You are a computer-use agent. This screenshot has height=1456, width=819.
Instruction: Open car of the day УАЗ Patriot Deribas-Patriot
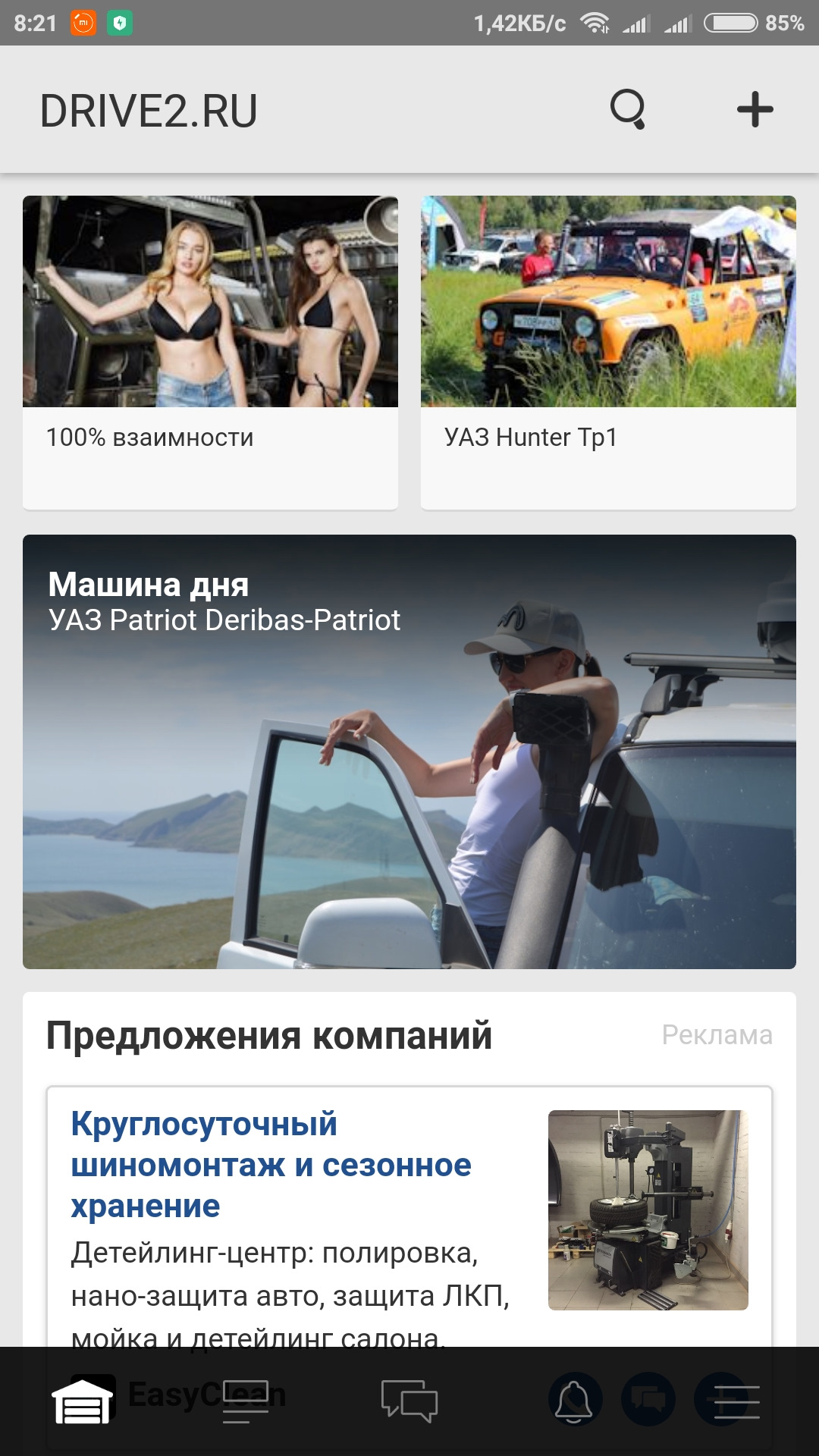(409, 751)
